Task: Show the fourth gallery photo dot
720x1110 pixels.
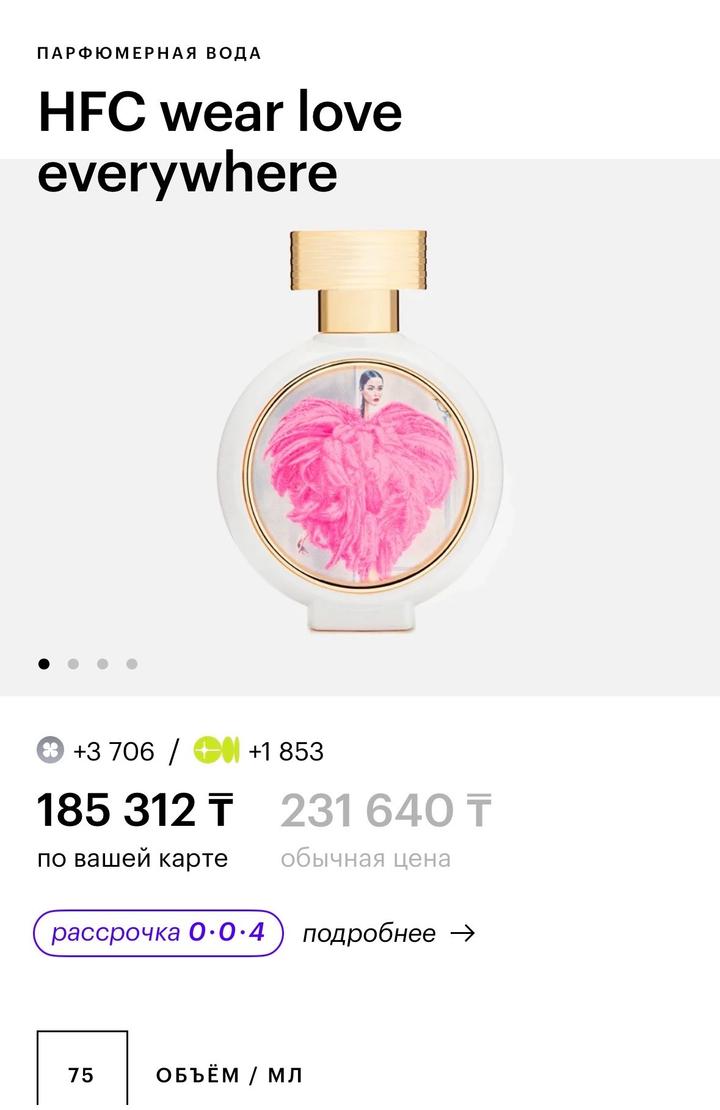Action: (x=131, y=663)
